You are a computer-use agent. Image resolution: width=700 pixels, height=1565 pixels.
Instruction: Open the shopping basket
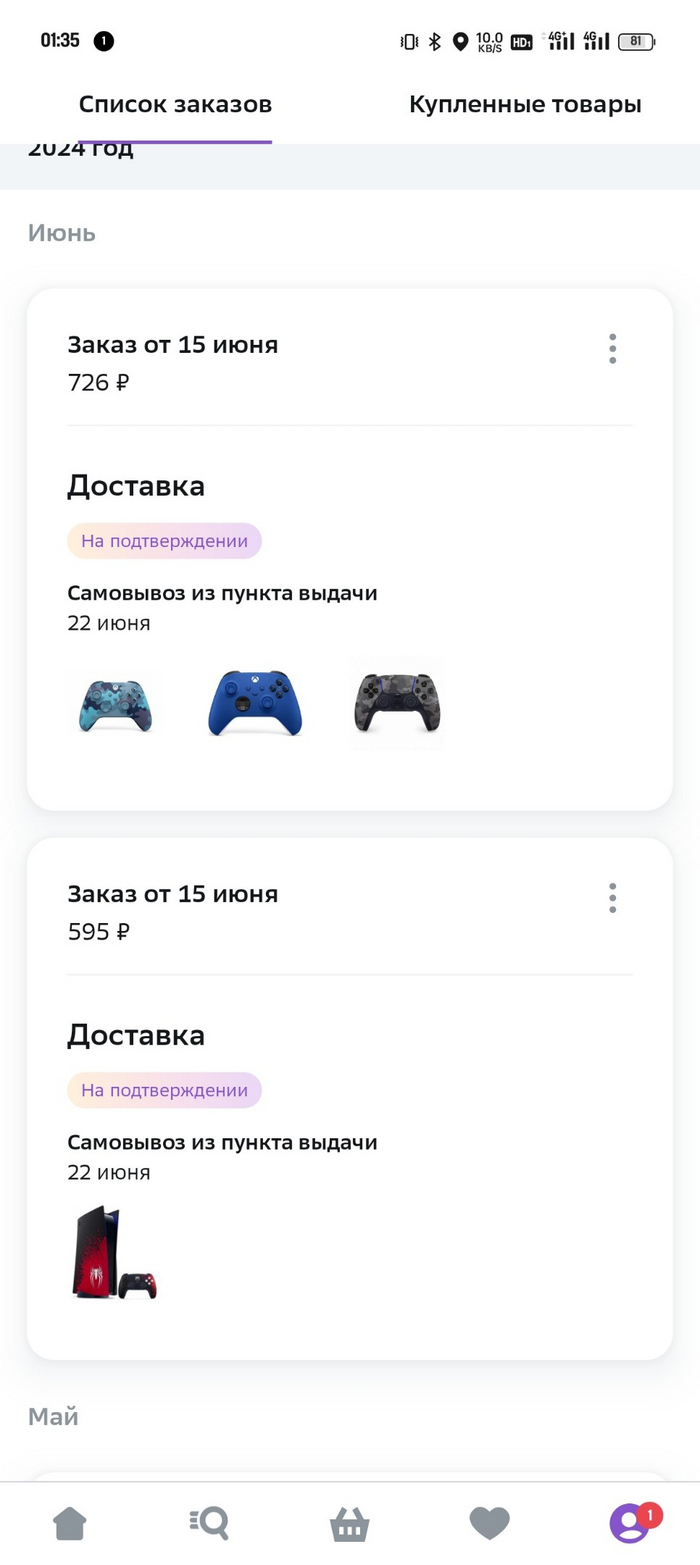point(350,1524)
